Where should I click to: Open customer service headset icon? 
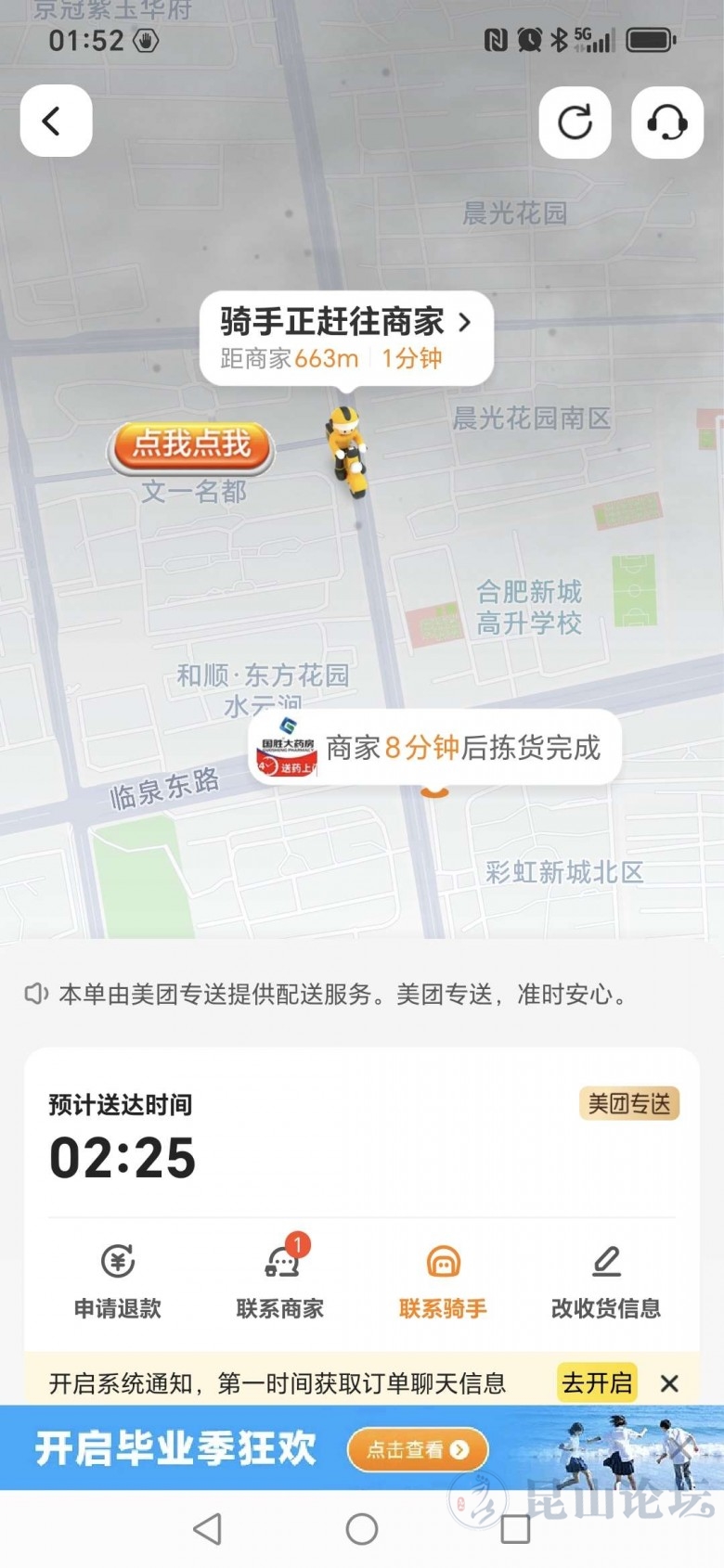[666, 122]
